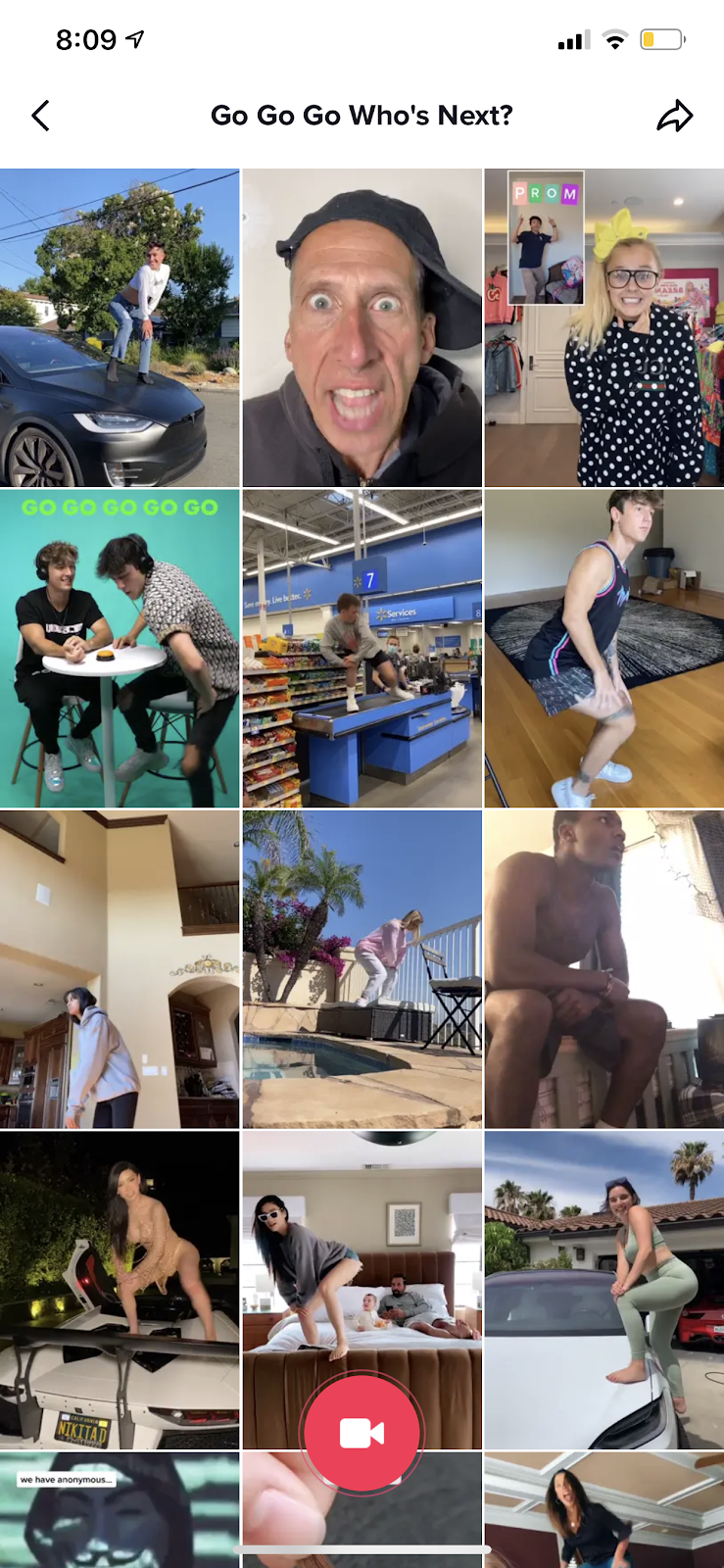
Task: Open poolside video with pink hoodie
Action: [362, 969]
